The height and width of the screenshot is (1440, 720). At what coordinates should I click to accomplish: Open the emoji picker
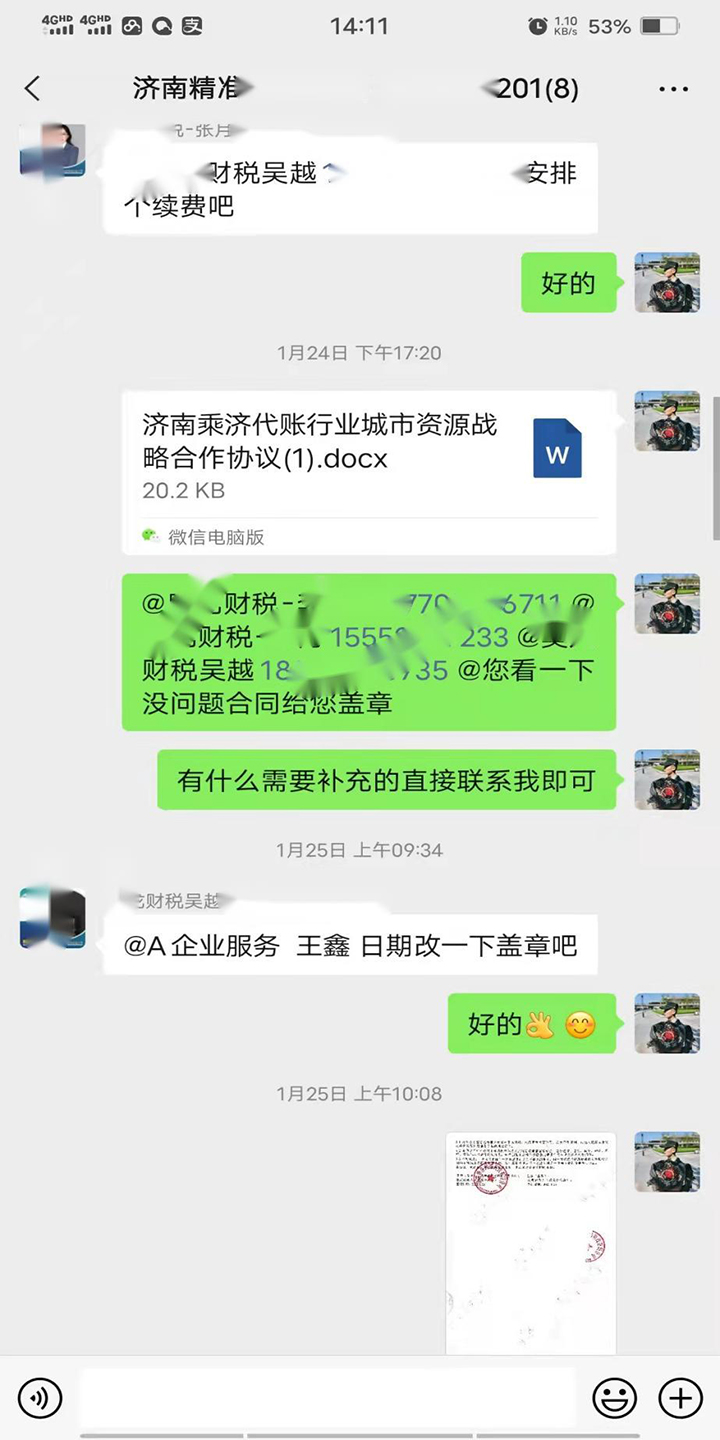pyautogui.click(x=614, y=1397)
